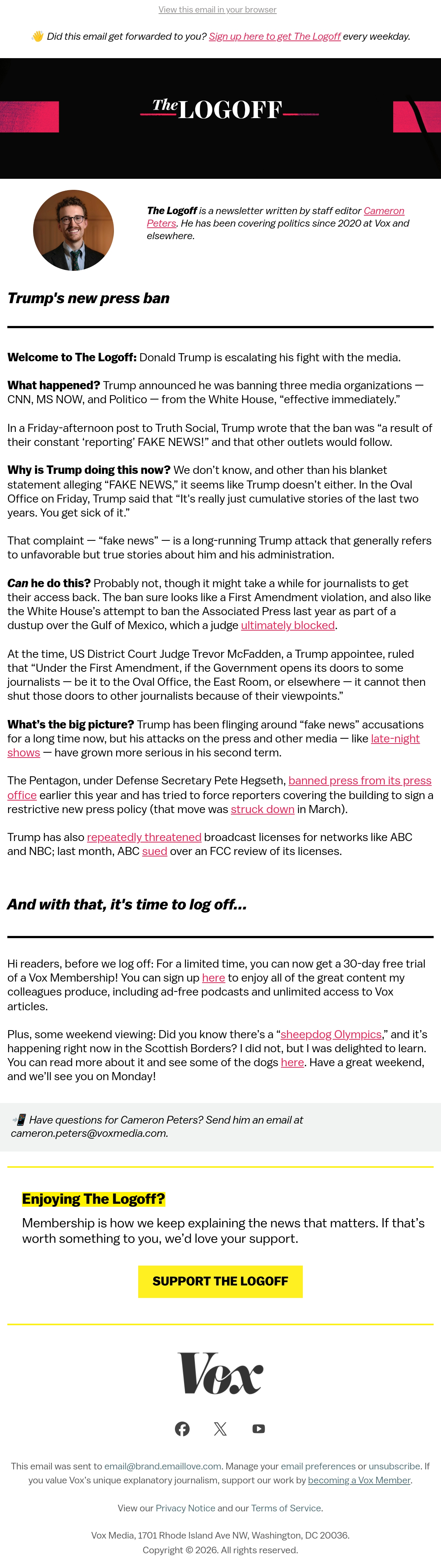Viewport: 441px width, 1568px height.
Task: Open the 'struck down' link
Action: click(262, 809)
